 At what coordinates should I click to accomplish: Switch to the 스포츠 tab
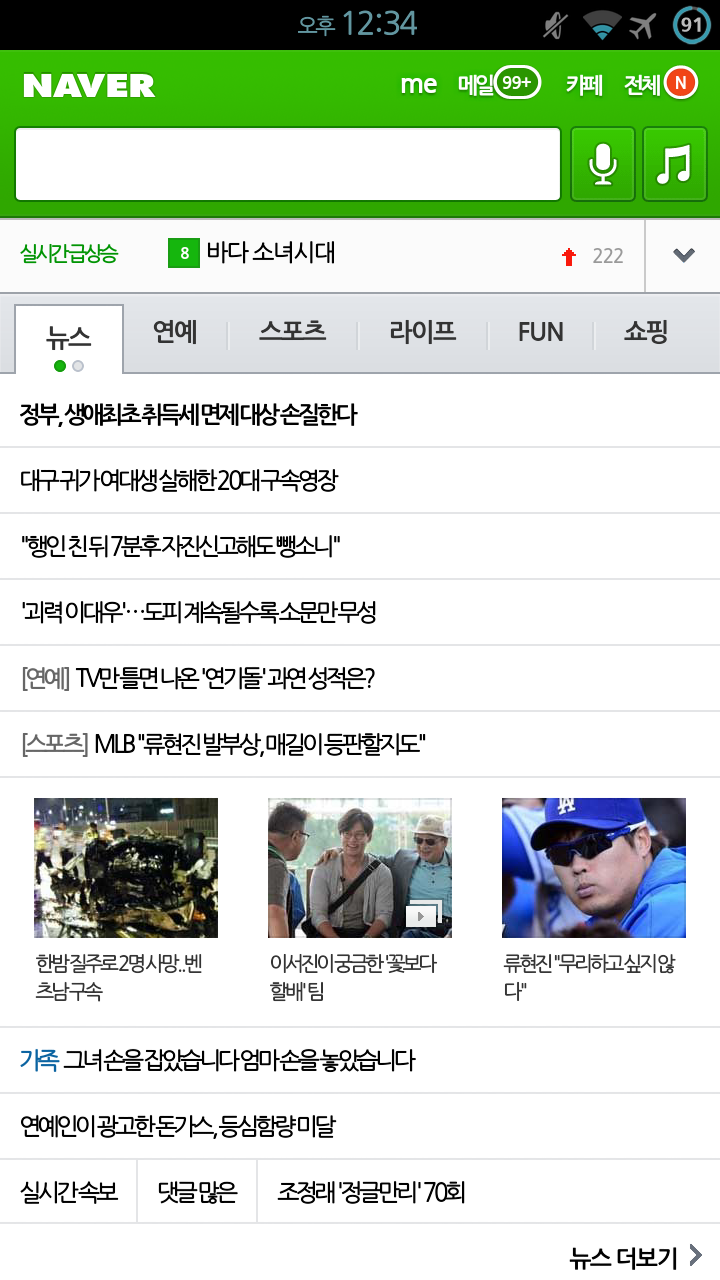click(x=292, y=332)
